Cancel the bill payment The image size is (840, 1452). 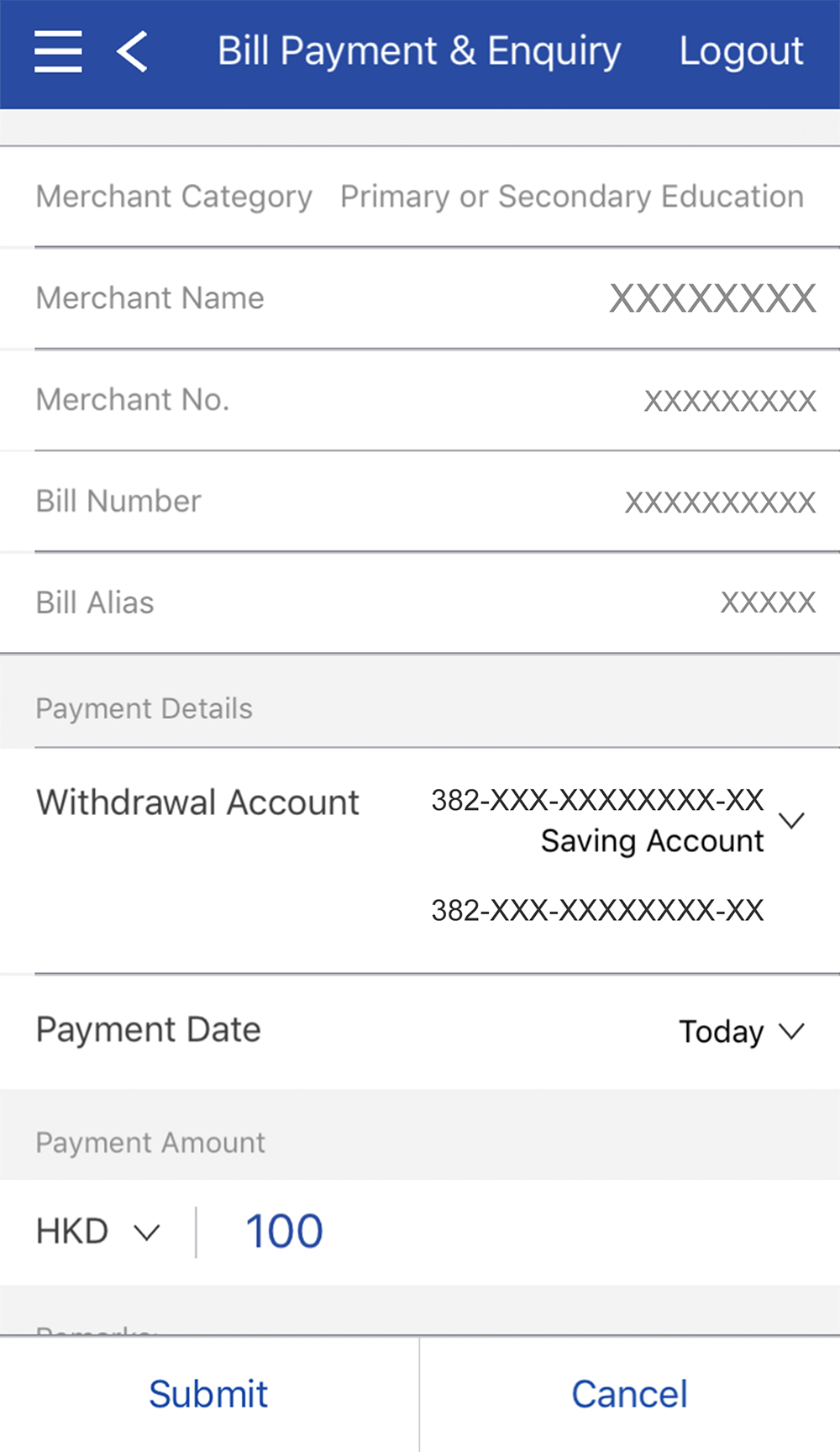pyautogui.click(x=630, y=1394)
